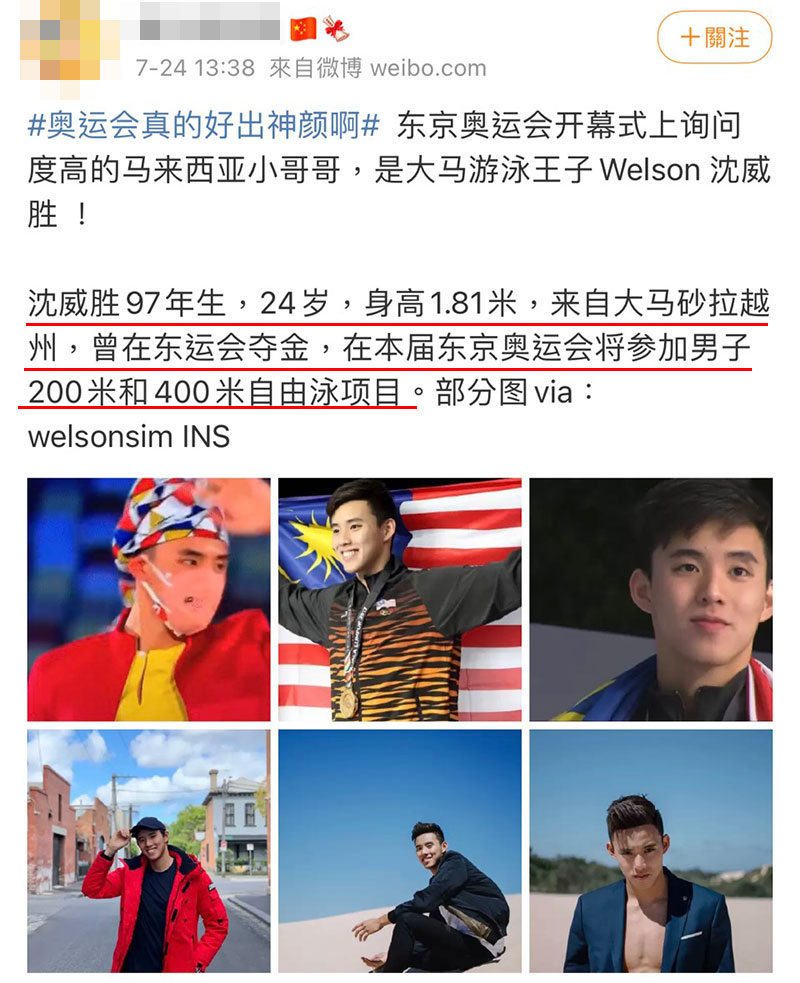Open close-up portrait photo in dark jacket
Image resolution: width=800 pixels, height=983 pixels.
[x=651, y=599]
